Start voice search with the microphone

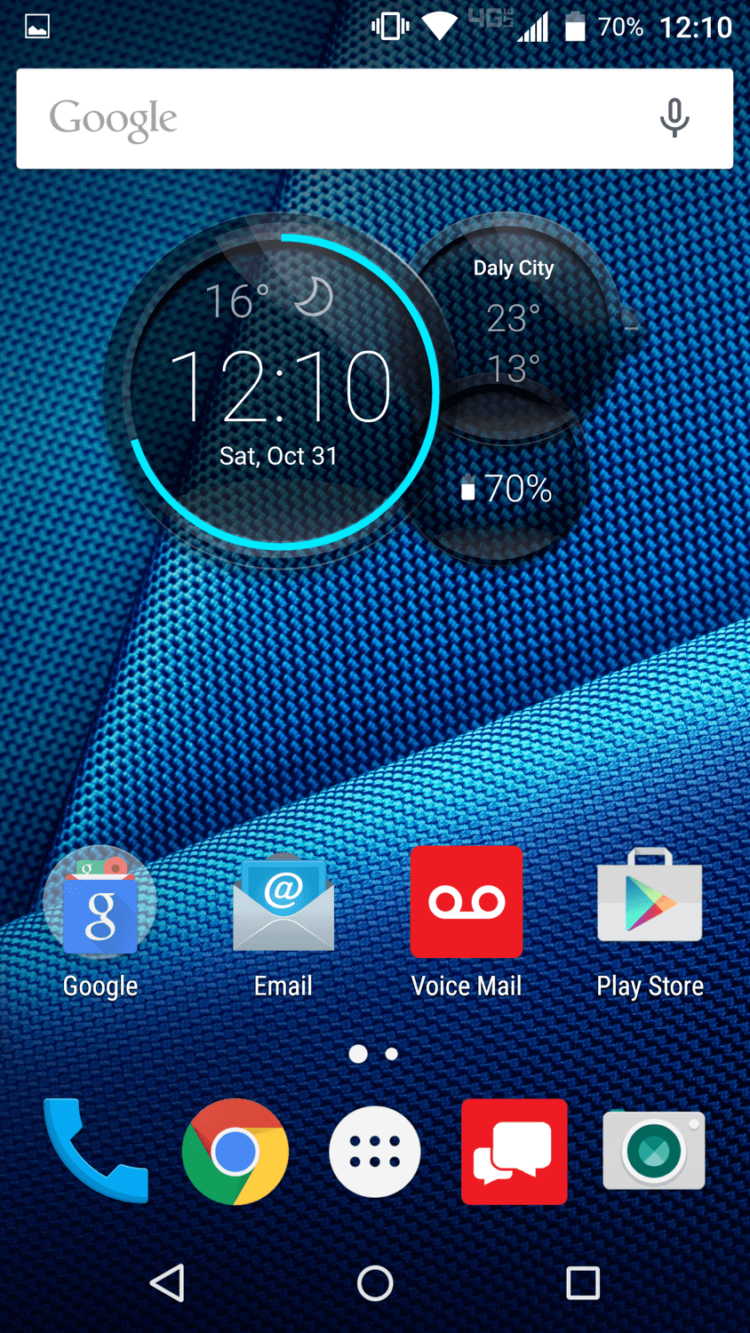coord(674,119)
